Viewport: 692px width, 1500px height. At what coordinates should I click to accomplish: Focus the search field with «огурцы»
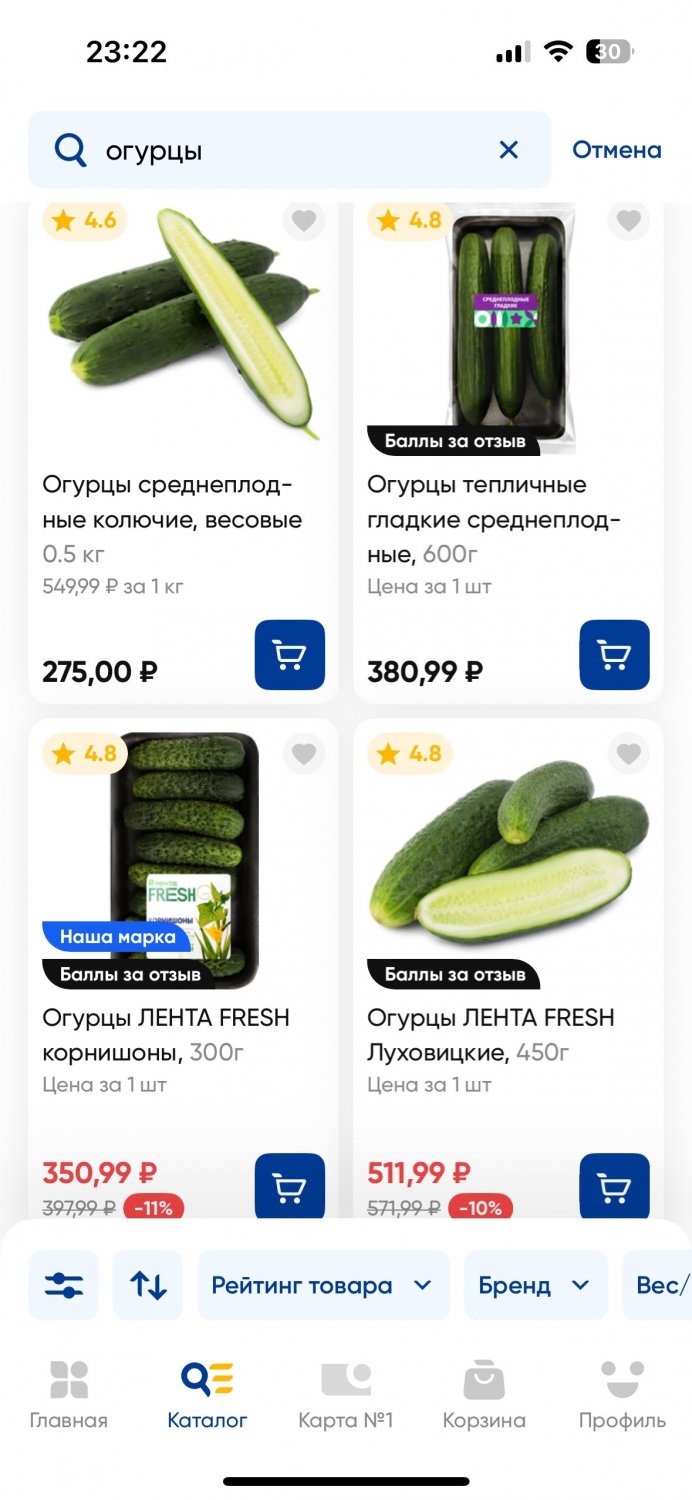[x=290, y=150]
